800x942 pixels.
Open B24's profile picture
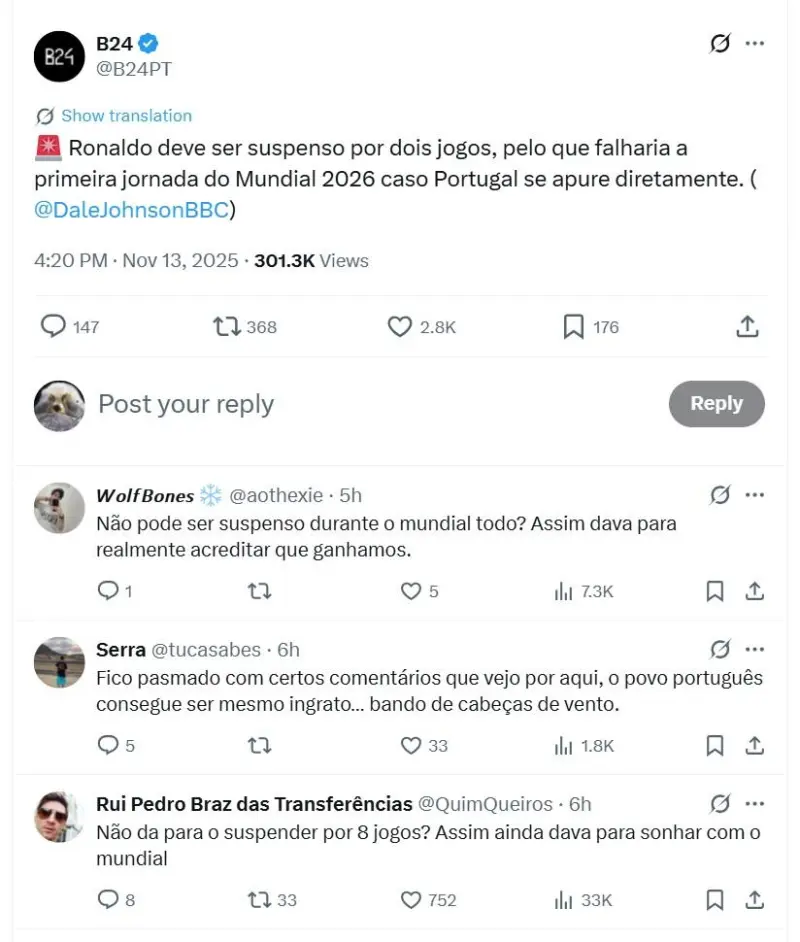(x=59, y=57)
